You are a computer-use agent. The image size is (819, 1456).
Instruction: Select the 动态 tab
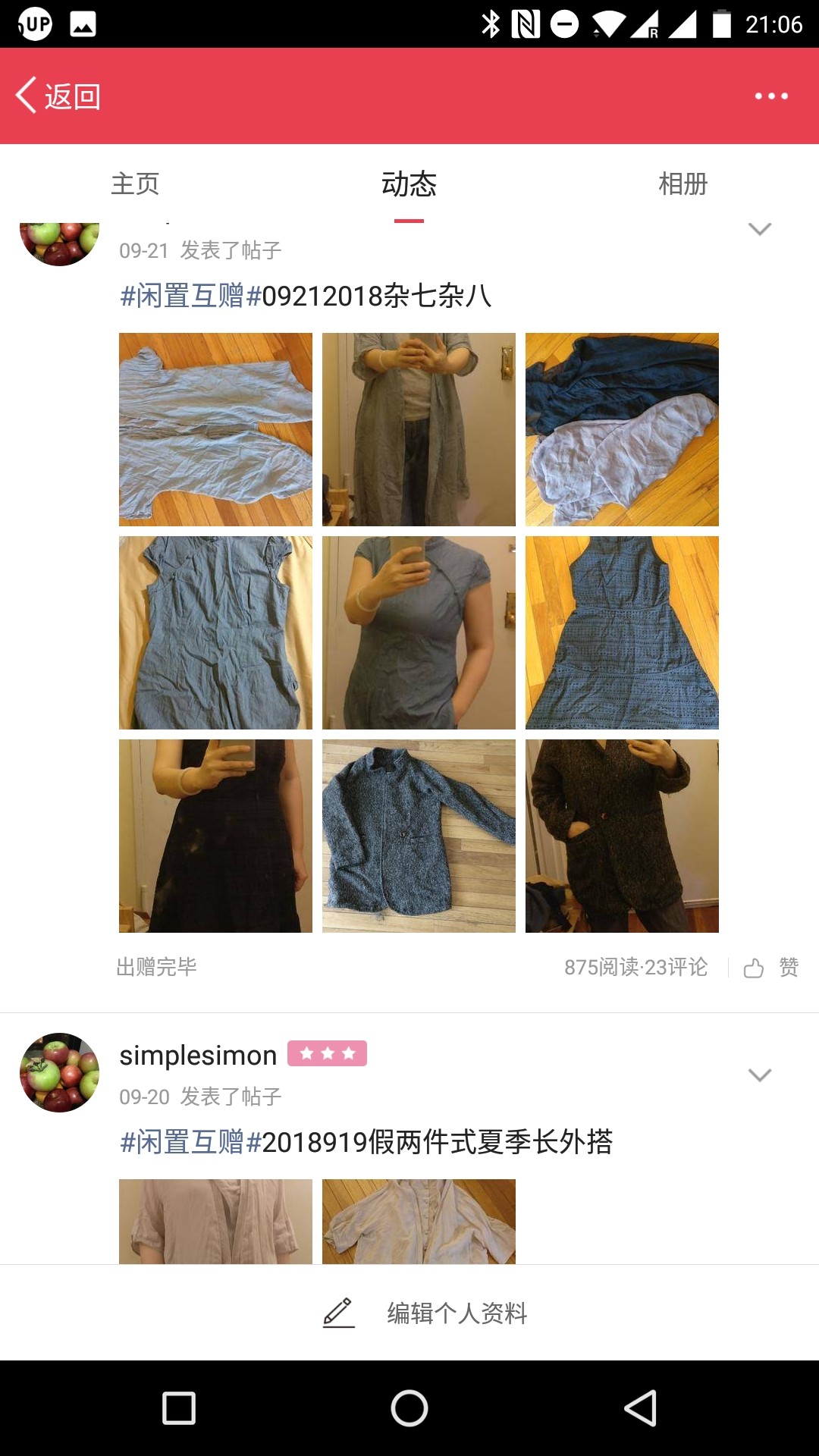[x=409, y=184]
